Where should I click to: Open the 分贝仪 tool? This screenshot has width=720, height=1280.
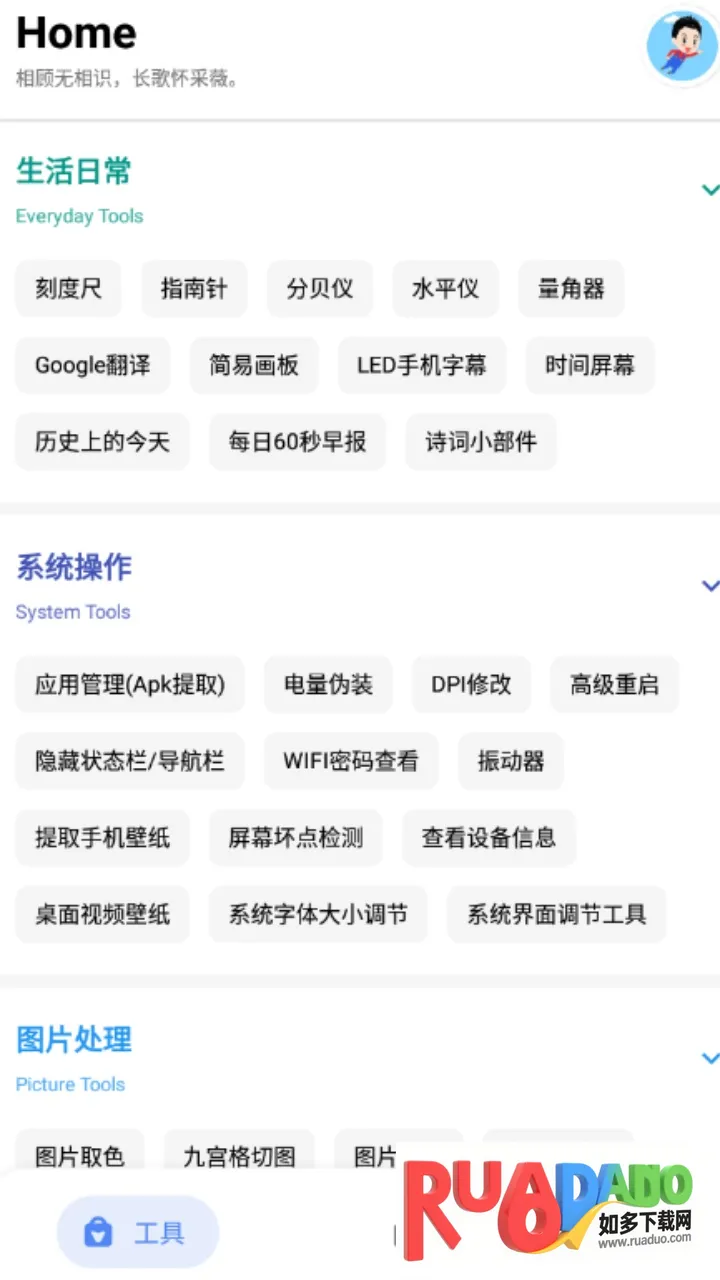(320, 289)
